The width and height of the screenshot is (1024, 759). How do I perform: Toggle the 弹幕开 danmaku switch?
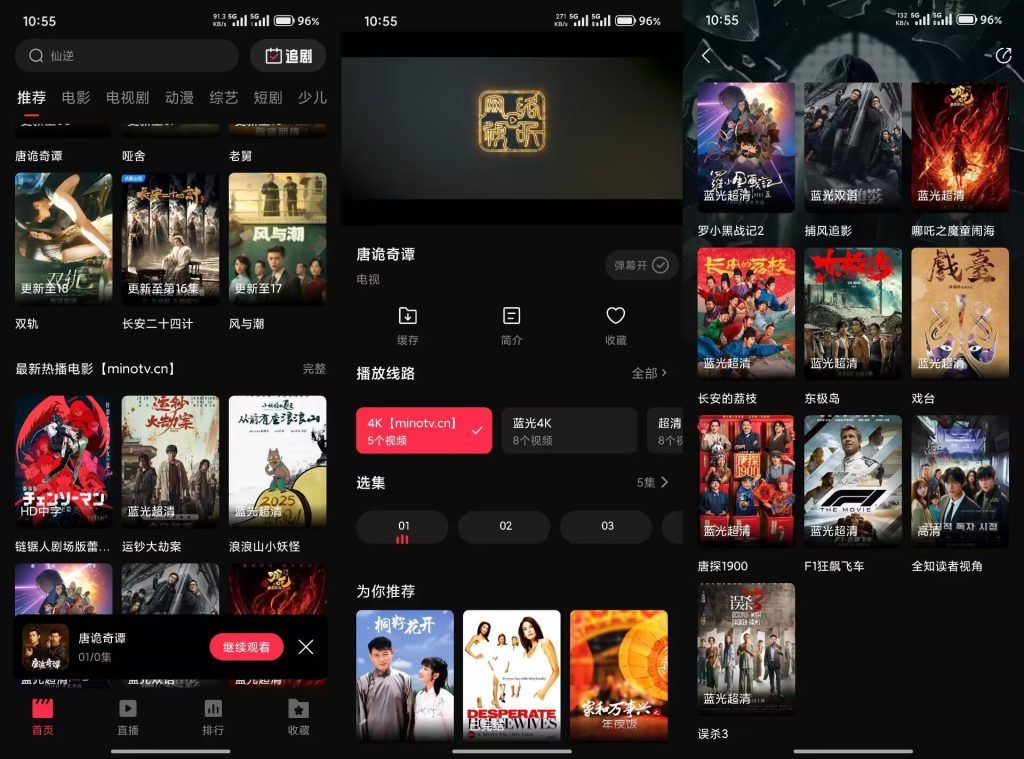tap(641, 265)
